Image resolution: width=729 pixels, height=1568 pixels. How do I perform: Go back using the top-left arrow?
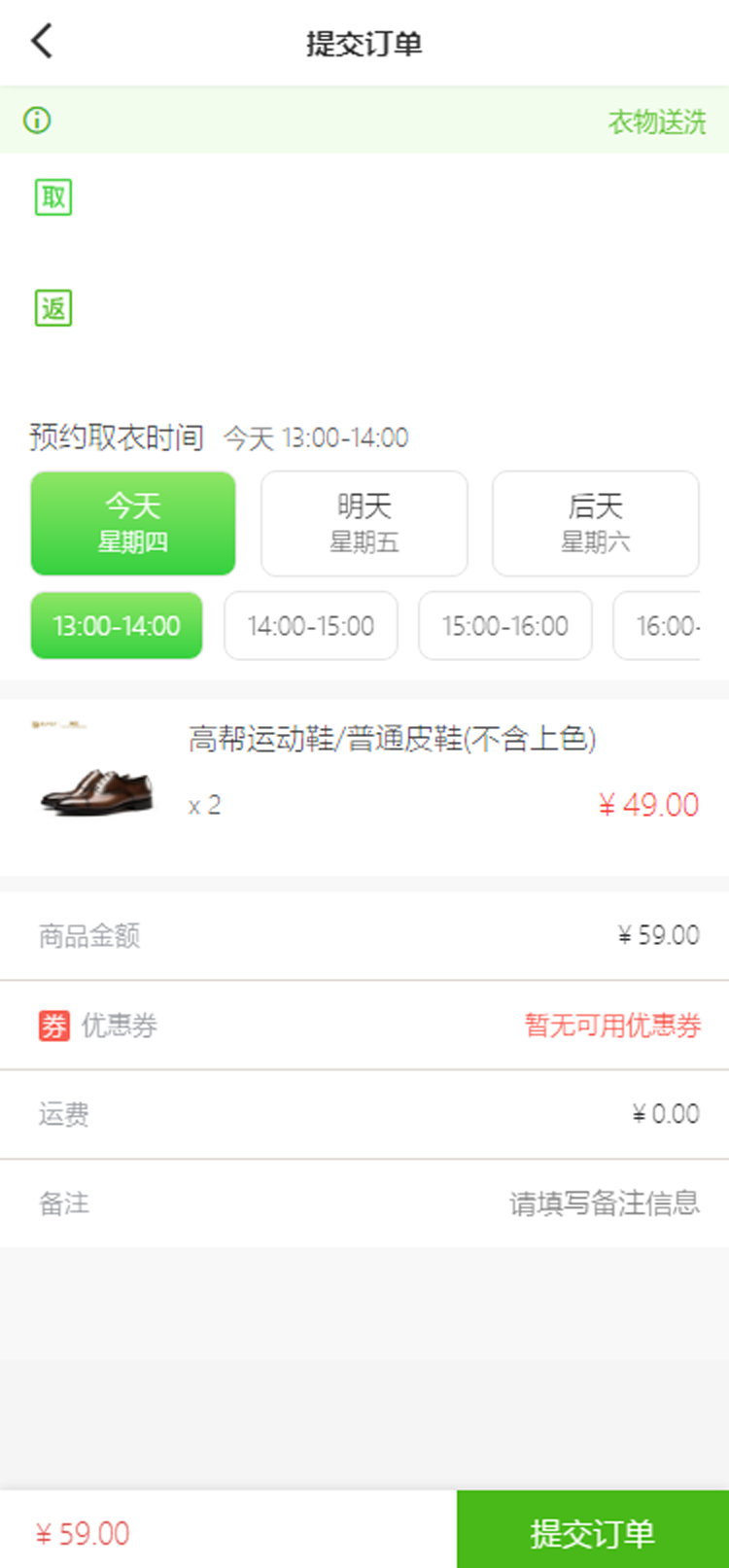42,42
